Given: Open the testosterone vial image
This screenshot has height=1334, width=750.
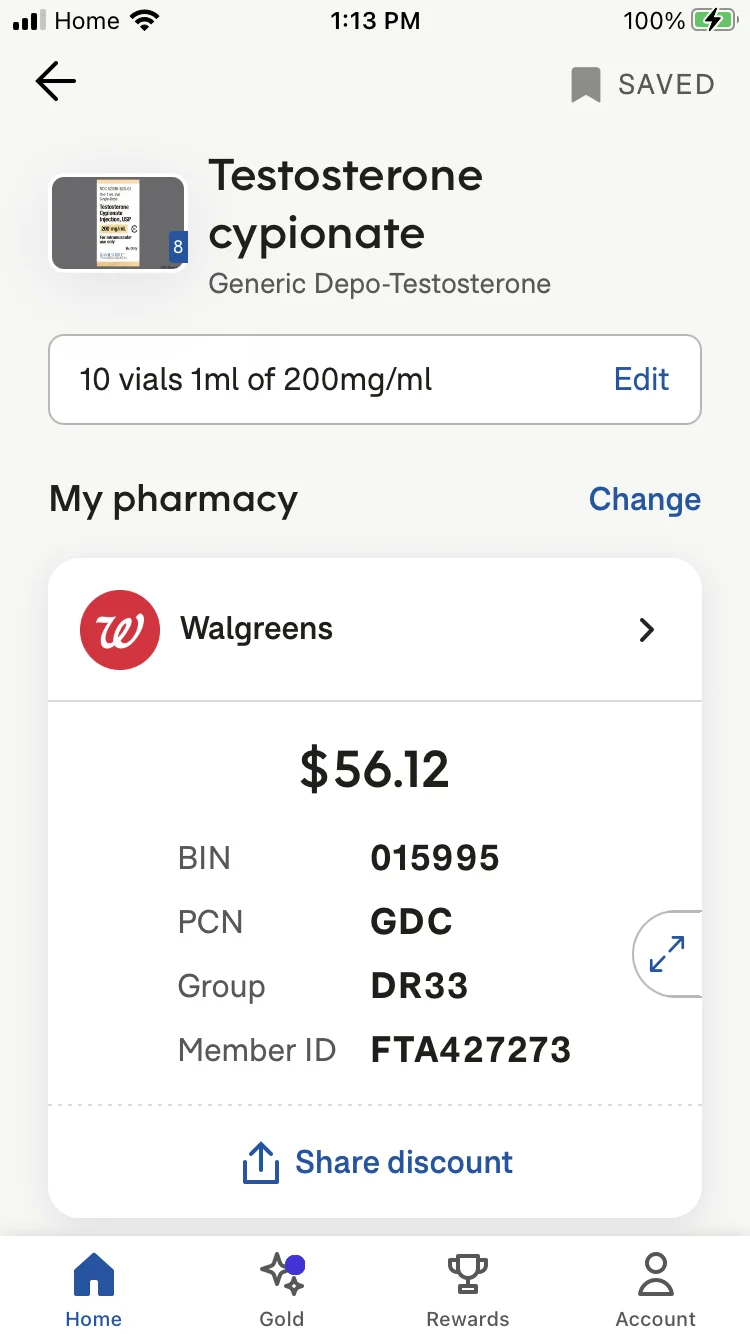Looking at the screenshot, I should [119, 224].
